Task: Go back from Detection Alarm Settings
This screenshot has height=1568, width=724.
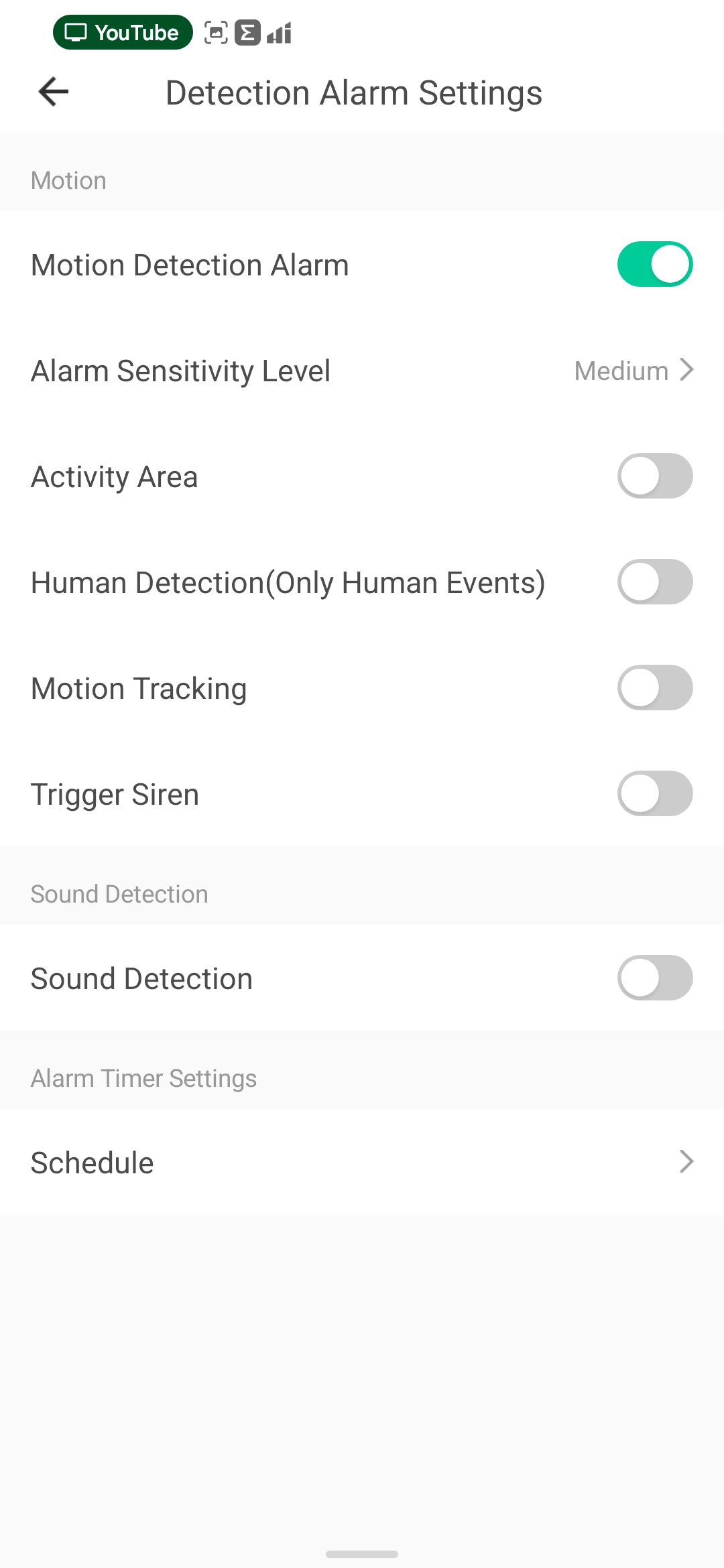Action: 54,92
